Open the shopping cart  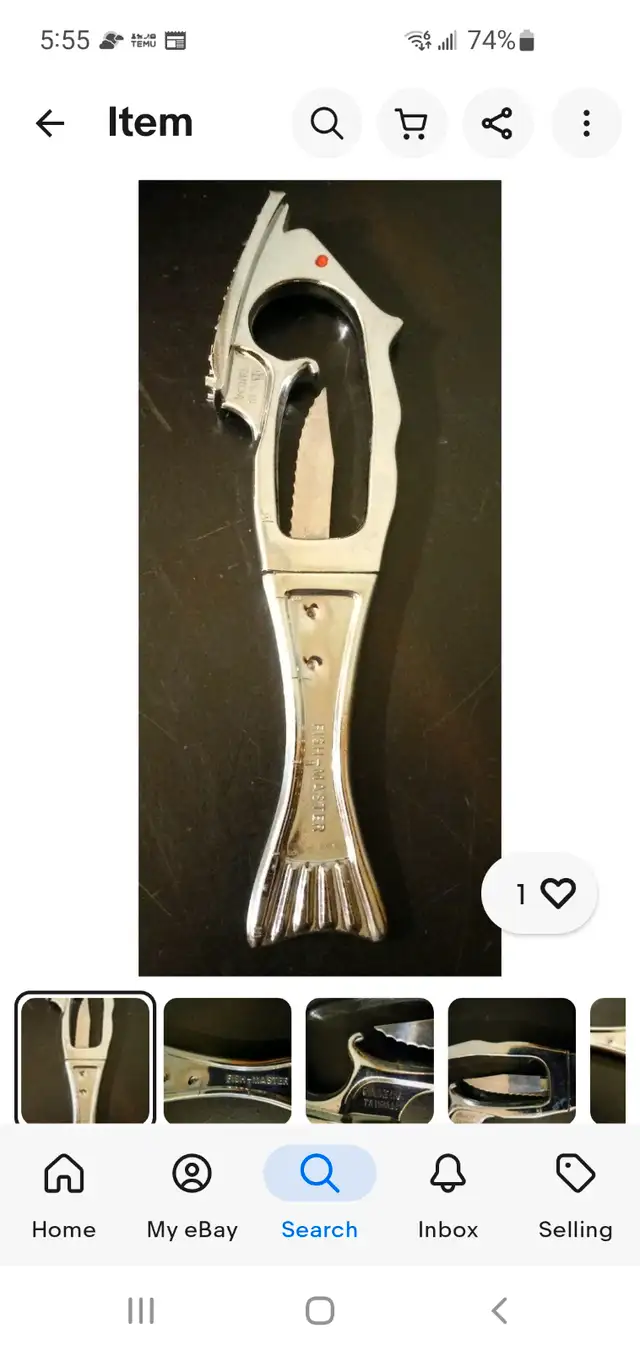click(412, 123)
